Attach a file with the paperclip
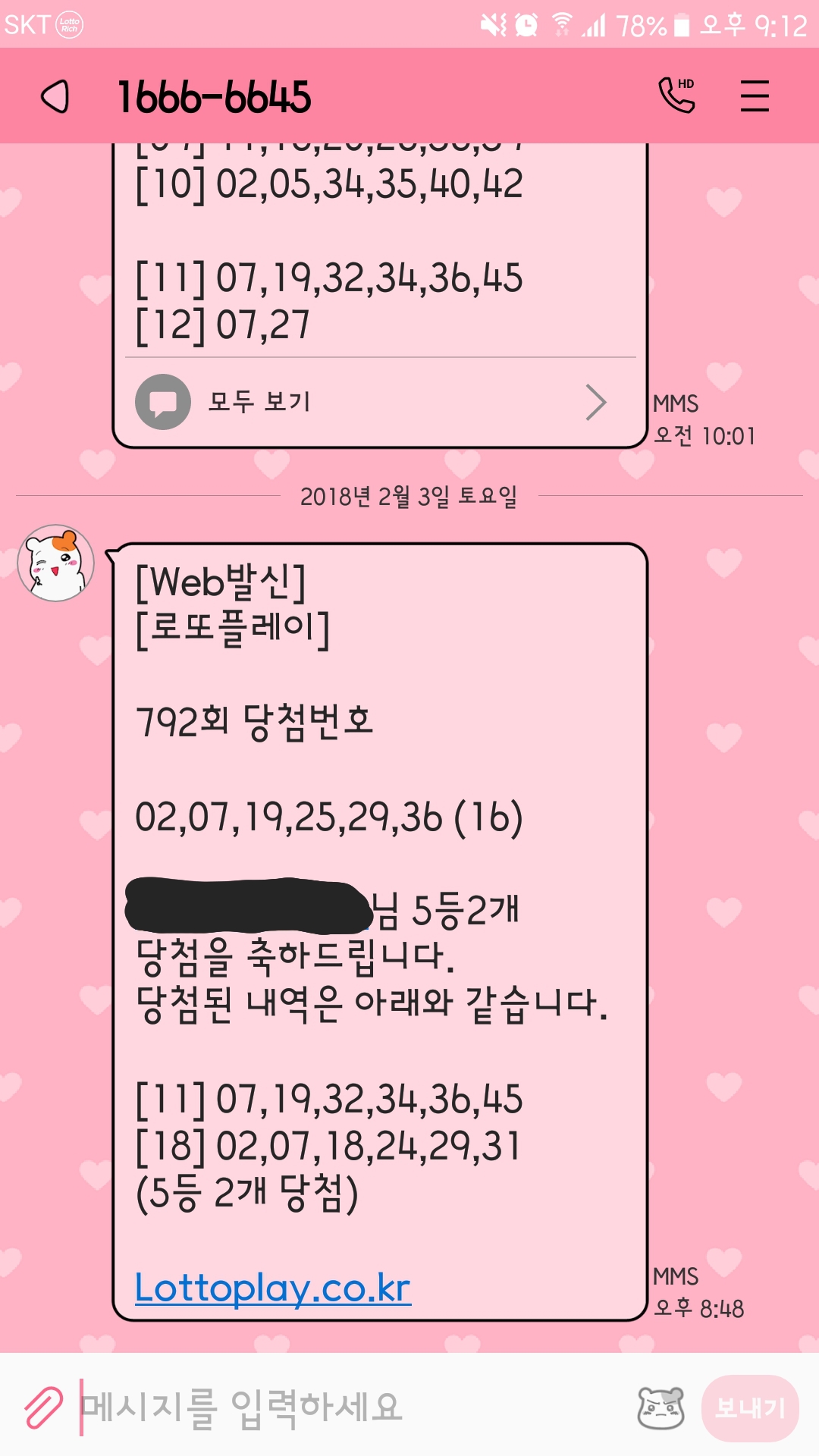This screenshot has height=1456, width=819. [43, 1407]
